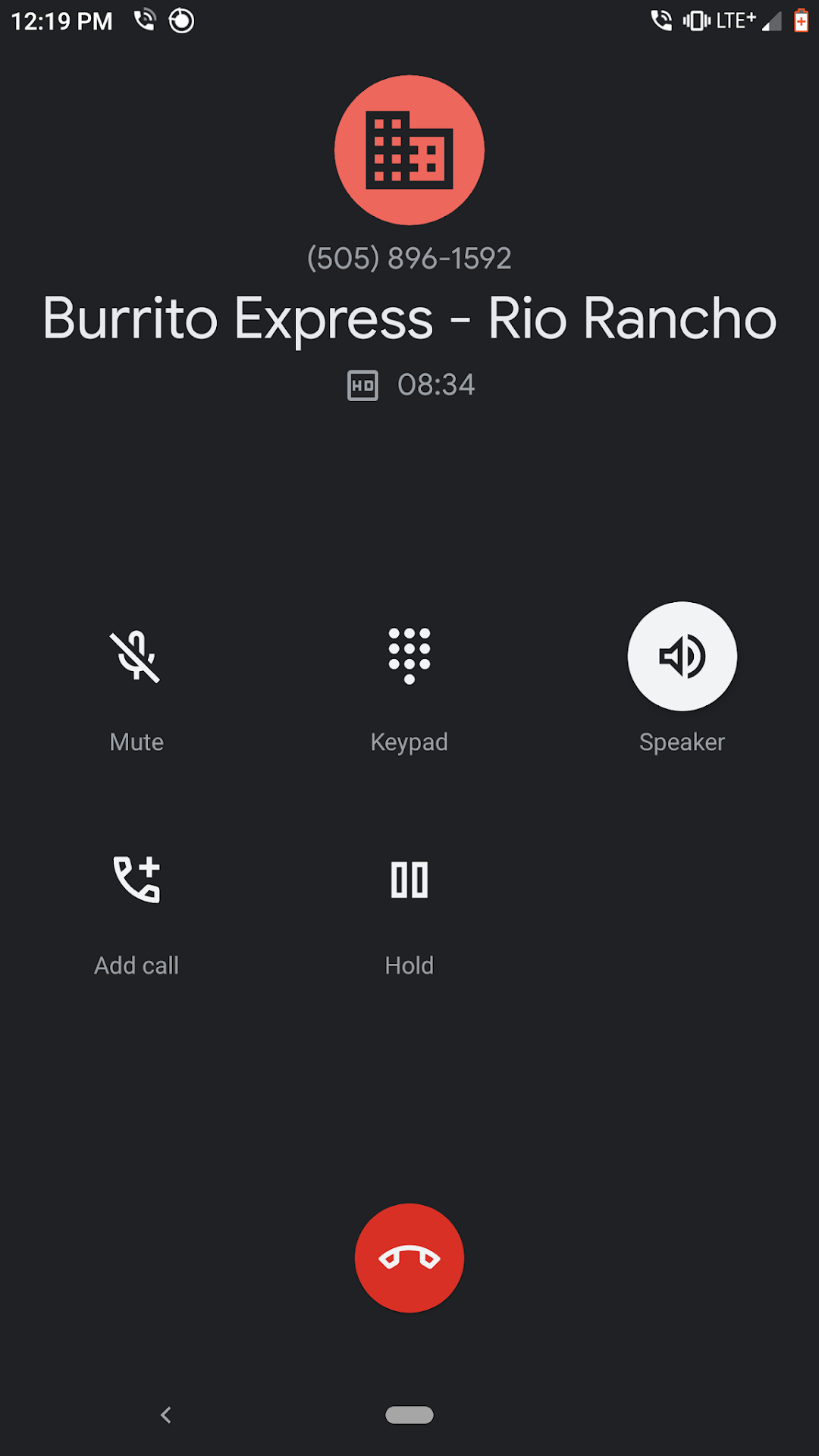
Task: Go back using the navigation bar arrow
Action: click(166, 1415)
